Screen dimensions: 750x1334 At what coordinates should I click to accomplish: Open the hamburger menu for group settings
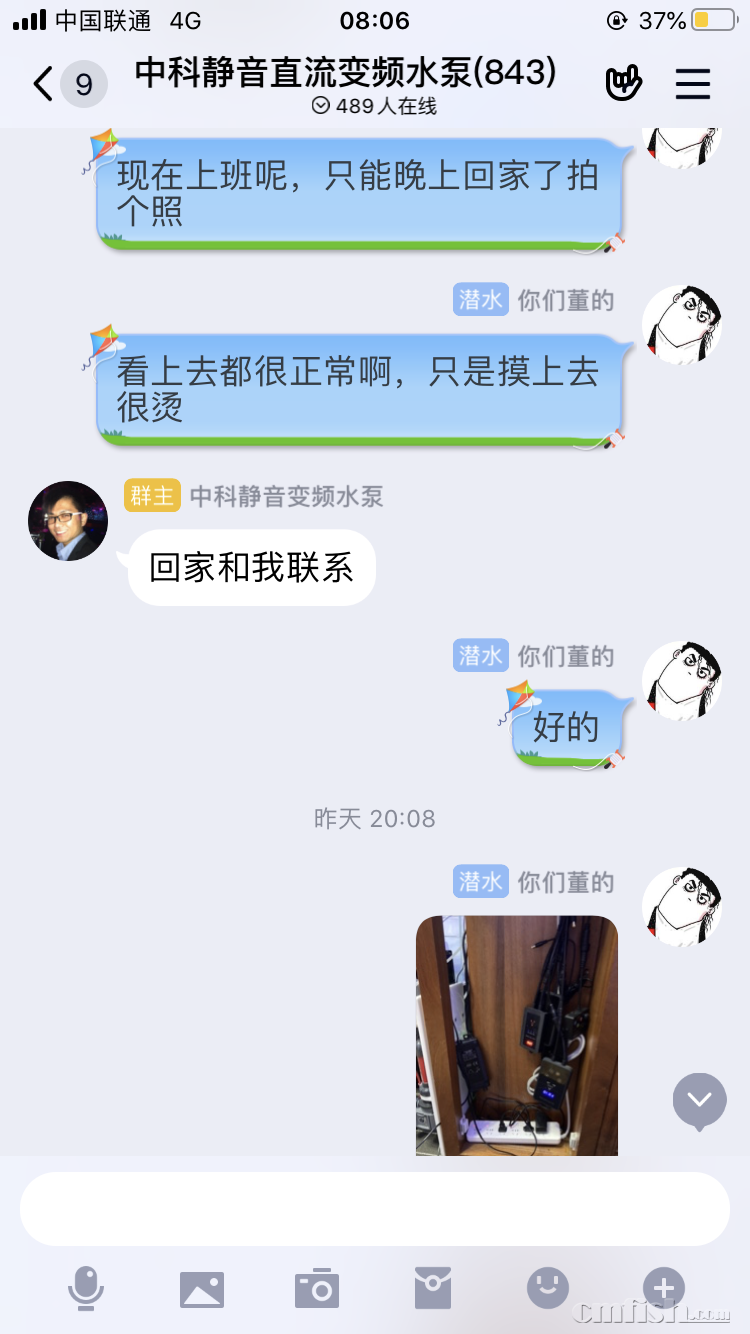coord(692,84)
